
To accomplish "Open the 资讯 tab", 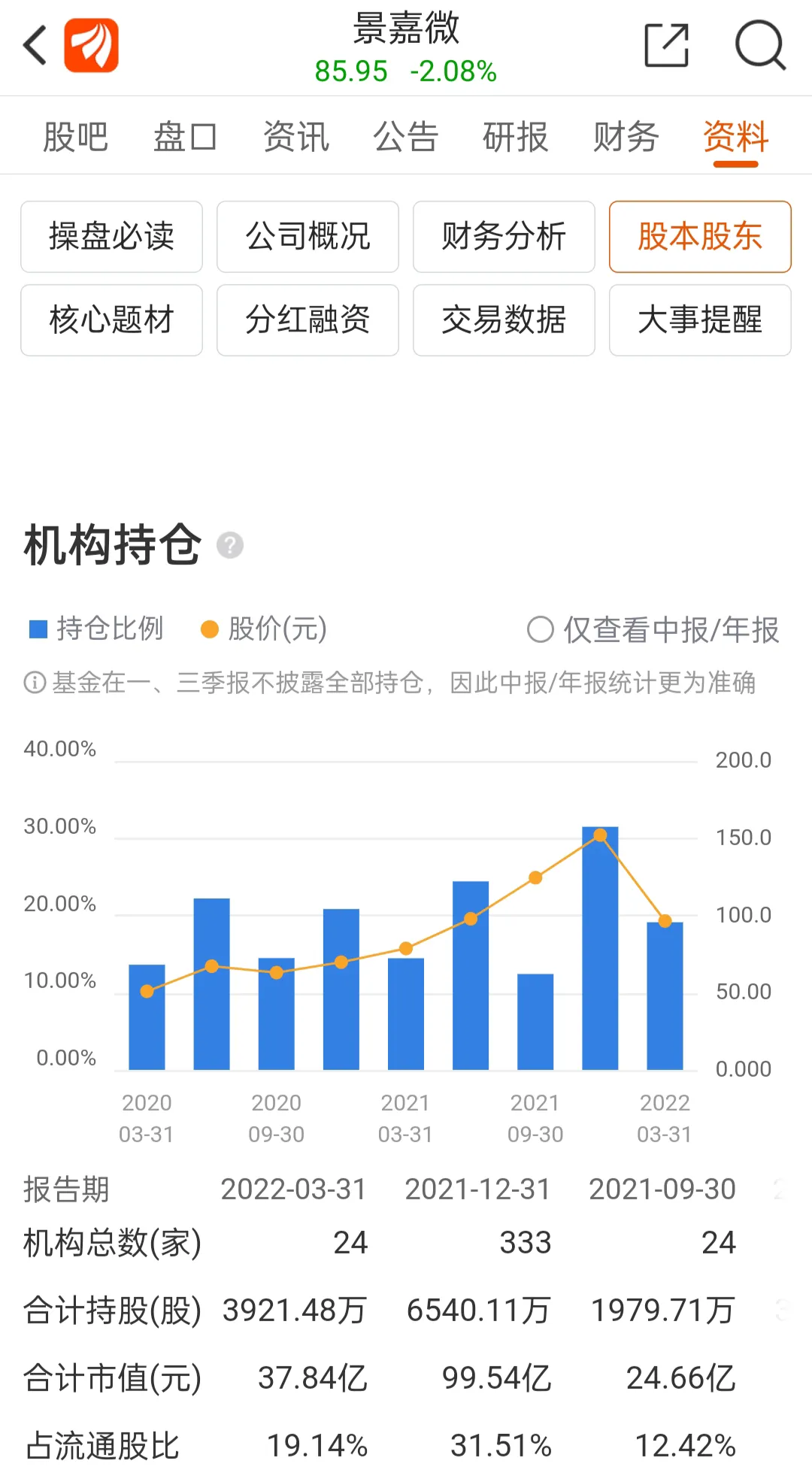I will point(295,138).
